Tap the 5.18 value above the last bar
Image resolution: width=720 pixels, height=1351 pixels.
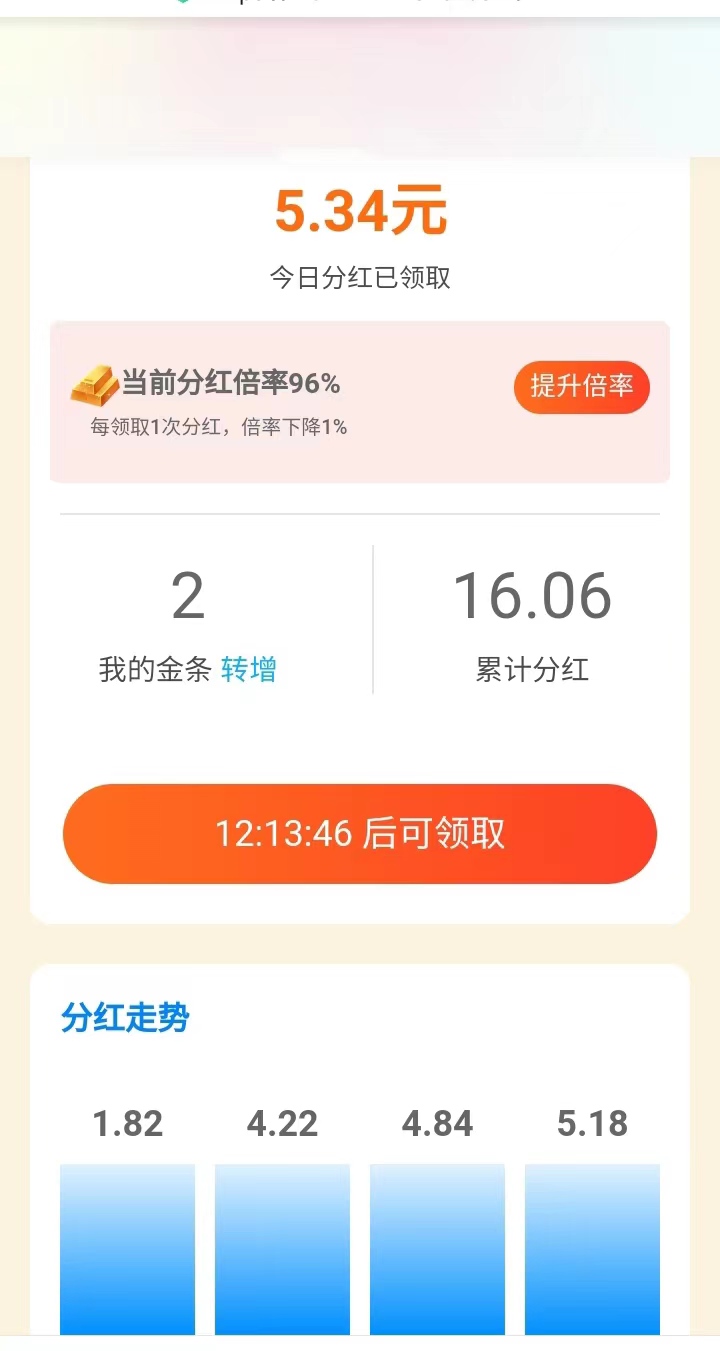point(592,1124)
